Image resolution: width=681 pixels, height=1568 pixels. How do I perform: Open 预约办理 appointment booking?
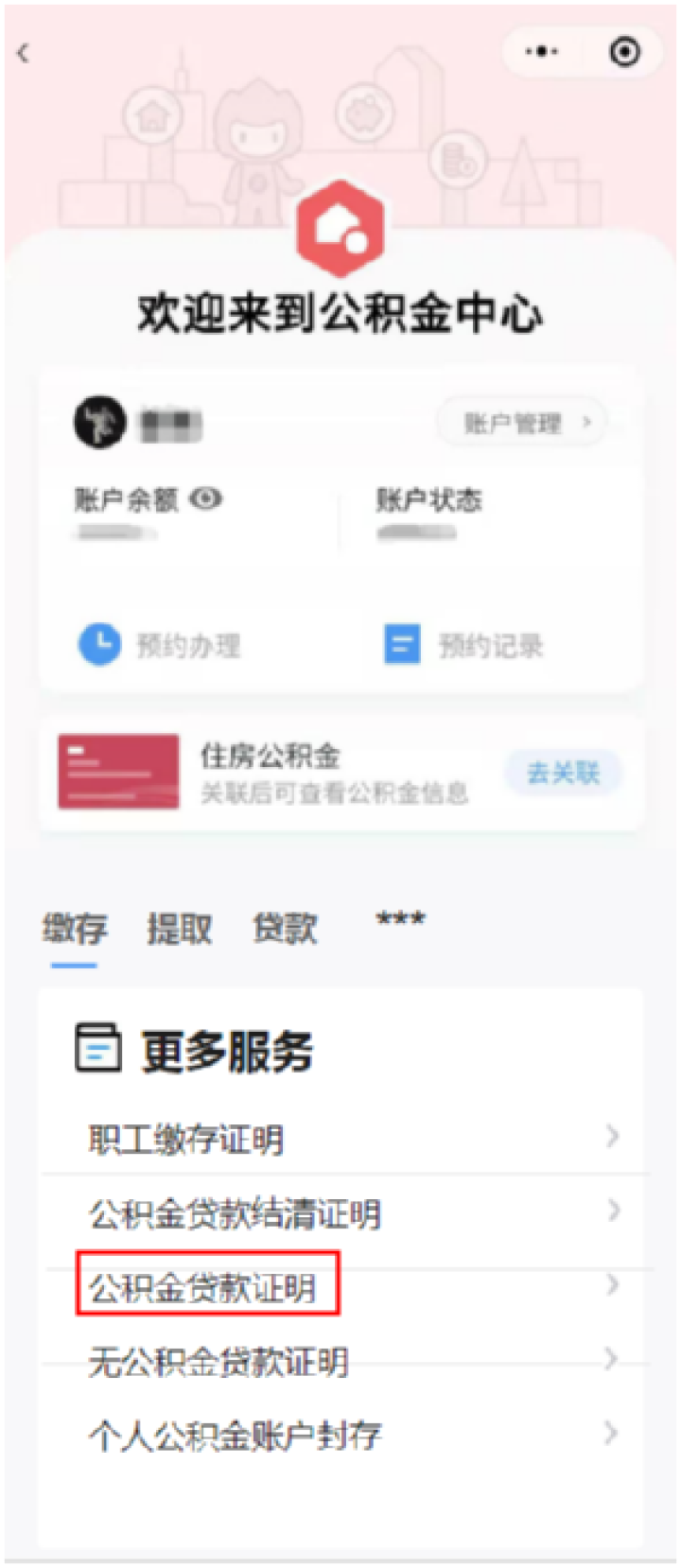click(x=159, y=646)
